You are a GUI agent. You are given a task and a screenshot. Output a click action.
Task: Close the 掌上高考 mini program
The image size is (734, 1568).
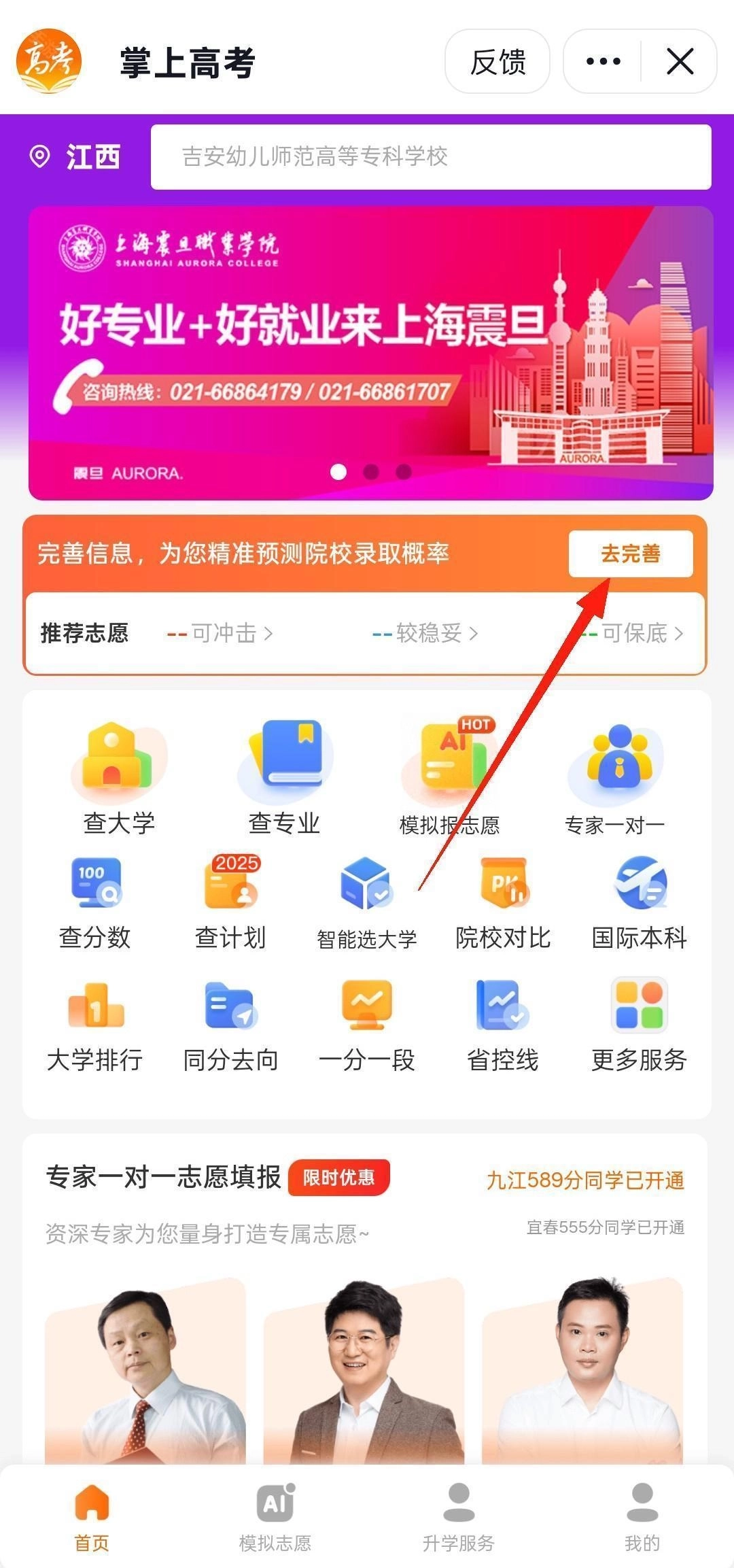(680, 62)
